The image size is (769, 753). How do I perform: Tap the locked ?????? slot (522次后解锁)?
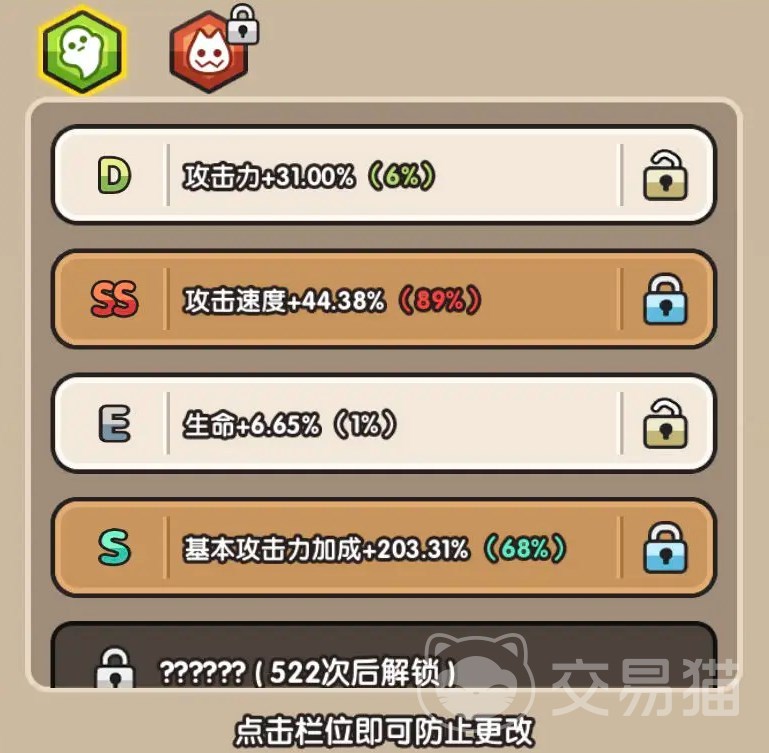(x=384, y=655)
